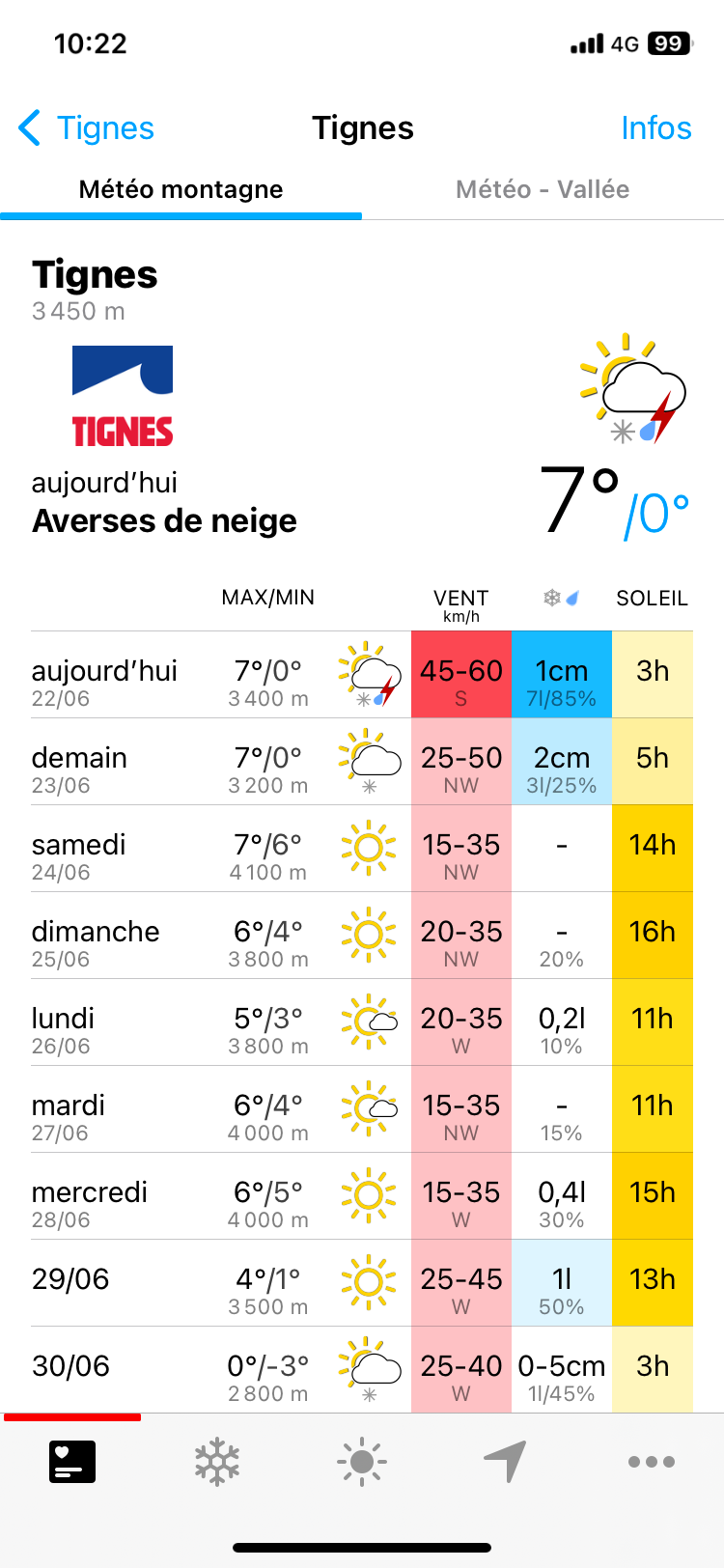This screenshot has width=724, height=1568.
Task: Select the Météo montagne tab
Action: coord(181,189)
